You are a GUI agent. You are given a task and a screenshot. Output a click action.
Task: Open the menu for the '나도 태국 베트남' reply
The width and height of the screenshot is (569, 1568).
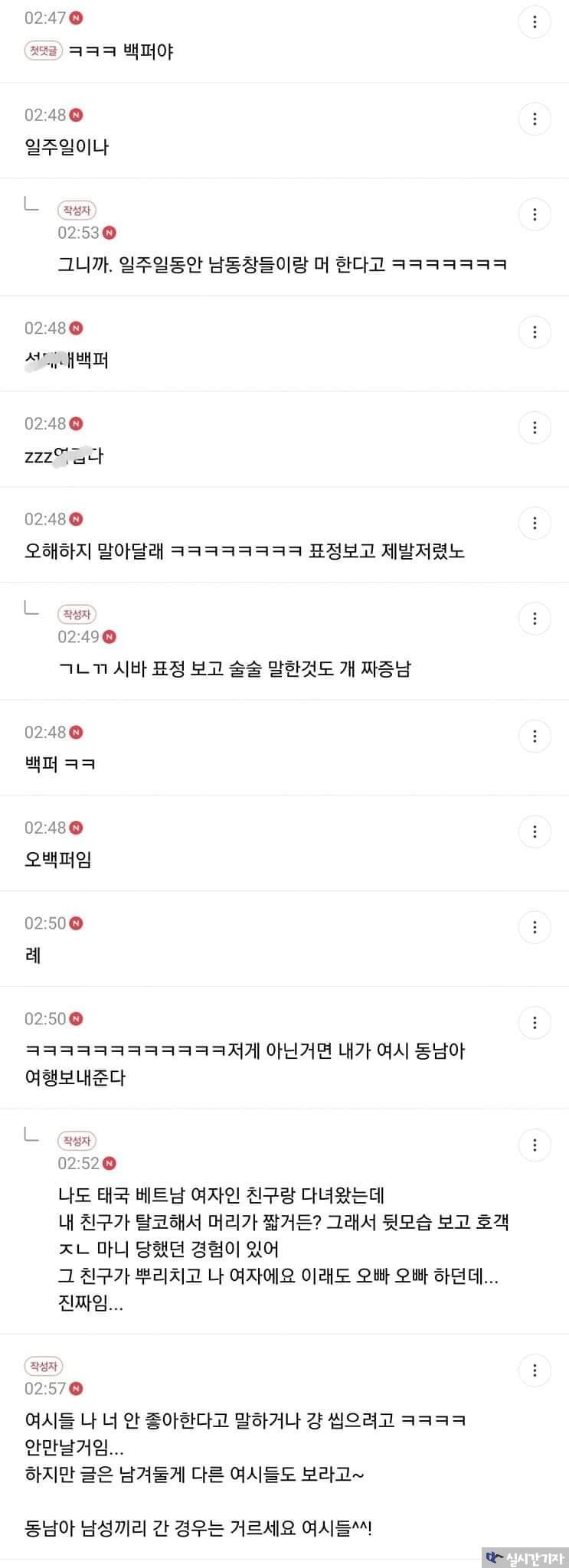point(535,1145)
